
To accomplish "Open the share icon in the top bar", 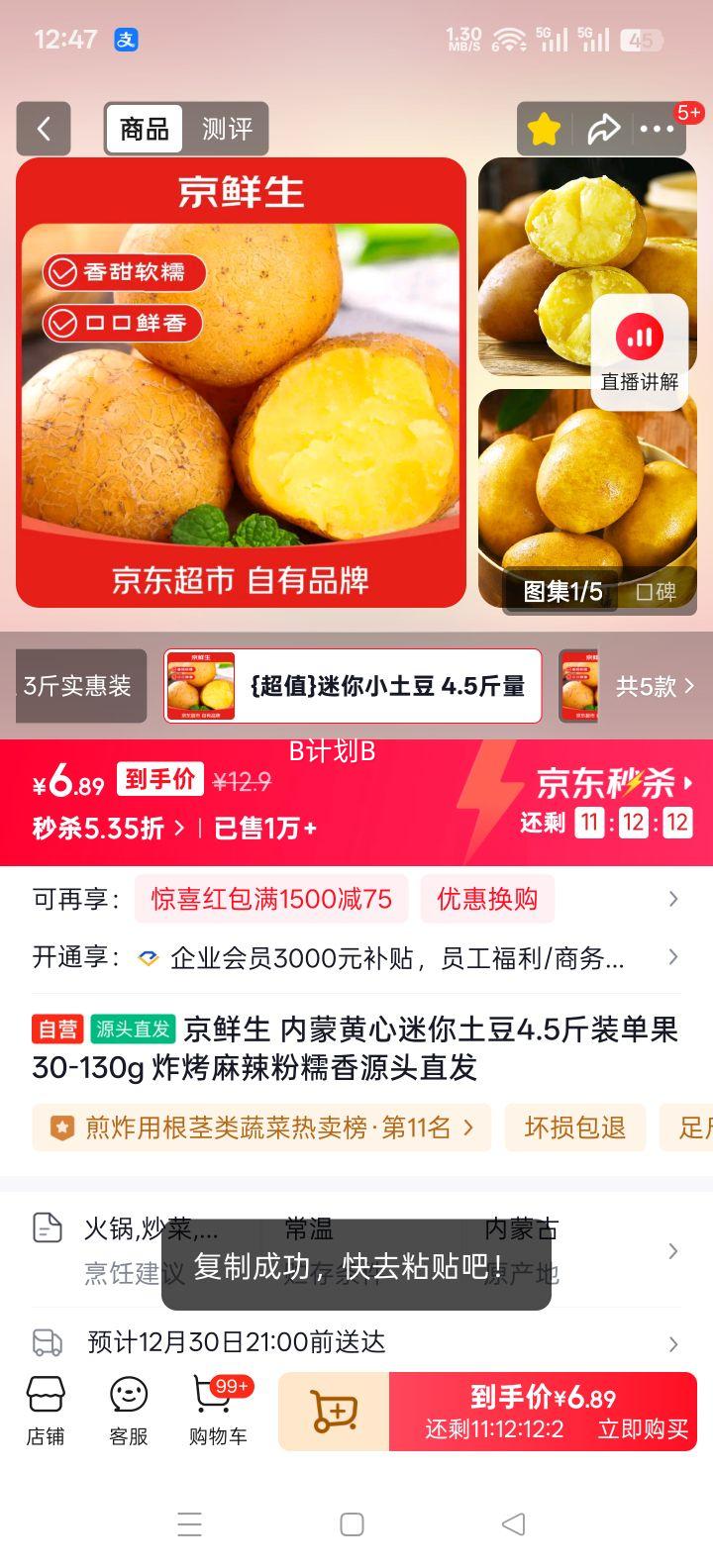I will pos(606,129).
